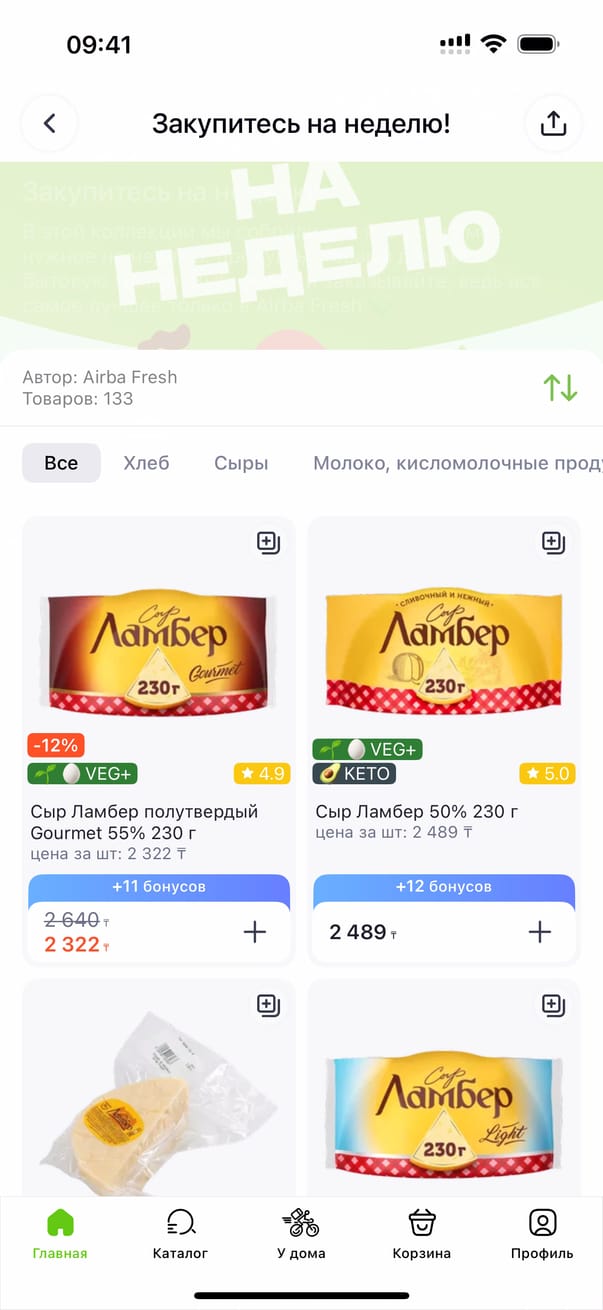Share the Закупитесь на неделю collection
Image resolution: width=603 pixels, height=1310 pixels.
553,123
